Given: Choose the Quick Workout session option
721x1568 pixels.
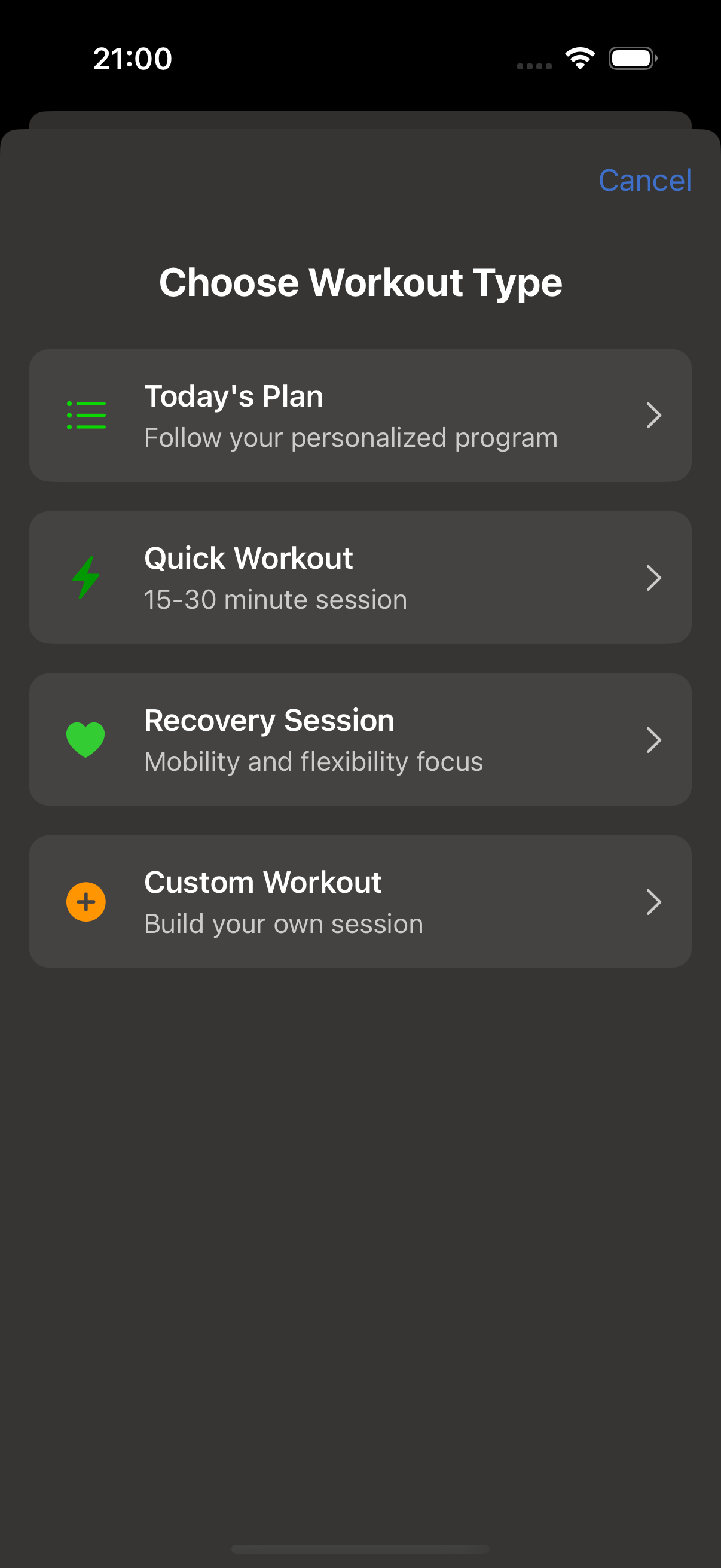Looking at the screenshot, I should [360, 578].
